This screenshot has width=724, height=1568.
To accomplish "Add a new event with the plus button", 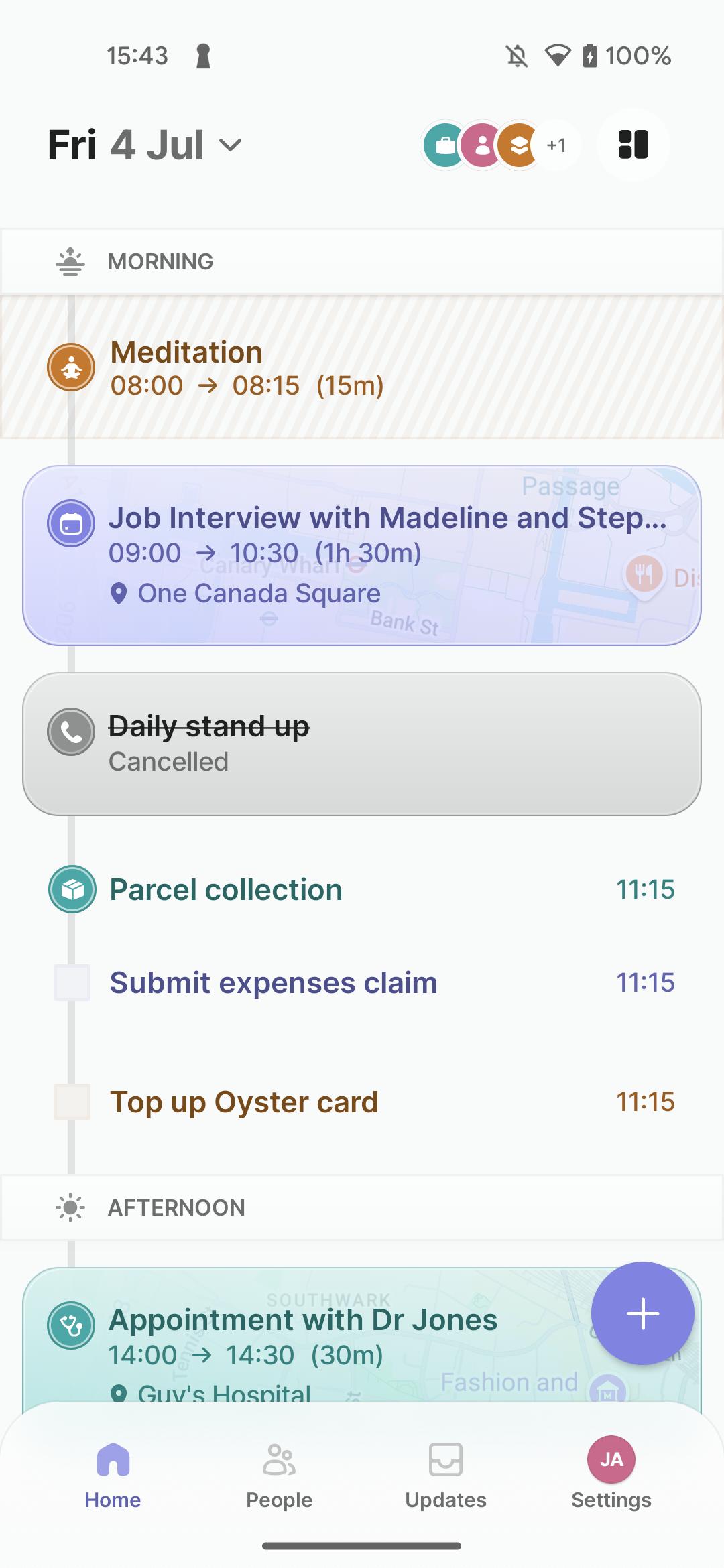I will [642, 1313].
